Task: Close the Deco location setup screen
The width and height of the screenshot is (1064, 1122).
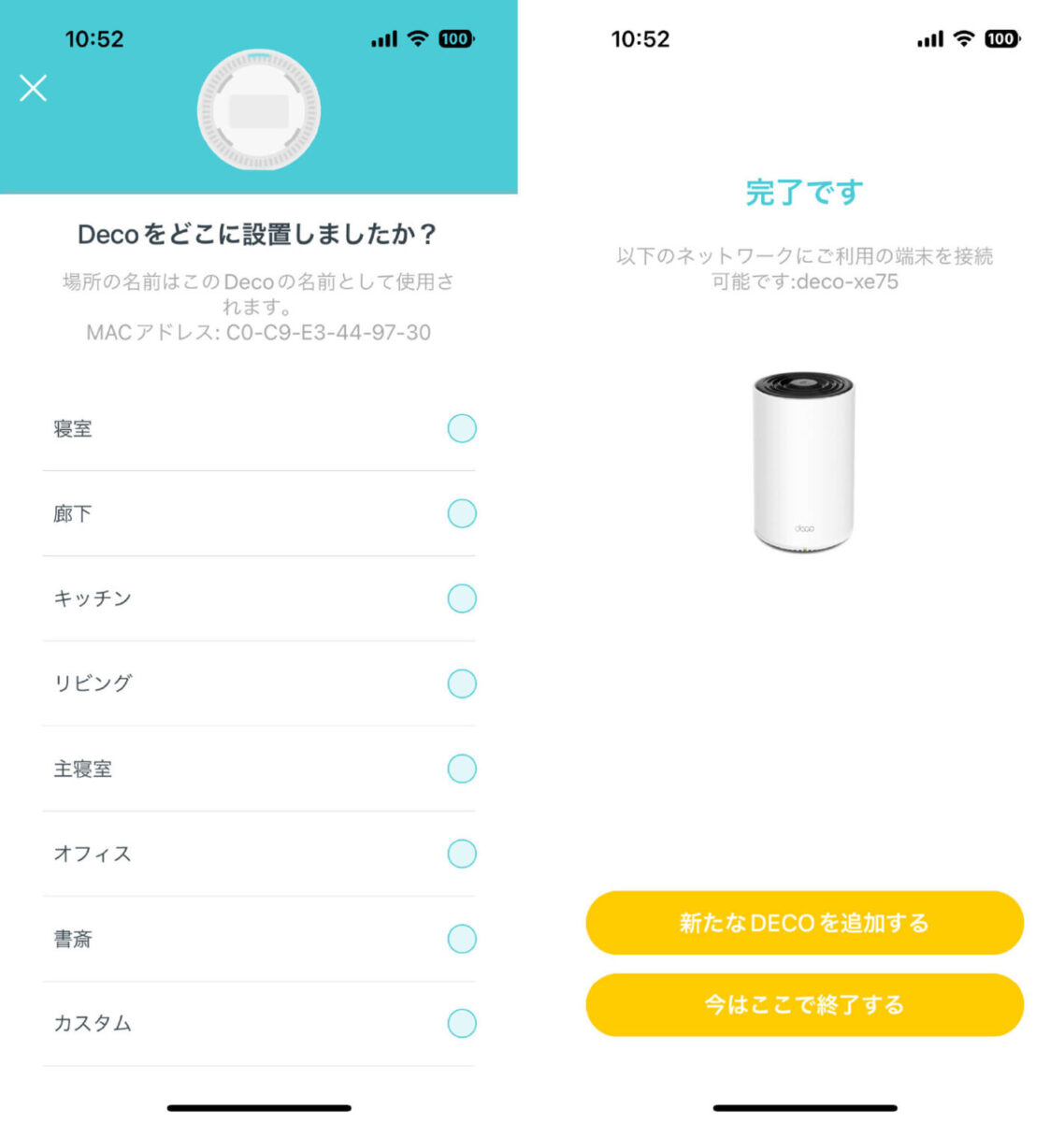Action: point(34,89)
